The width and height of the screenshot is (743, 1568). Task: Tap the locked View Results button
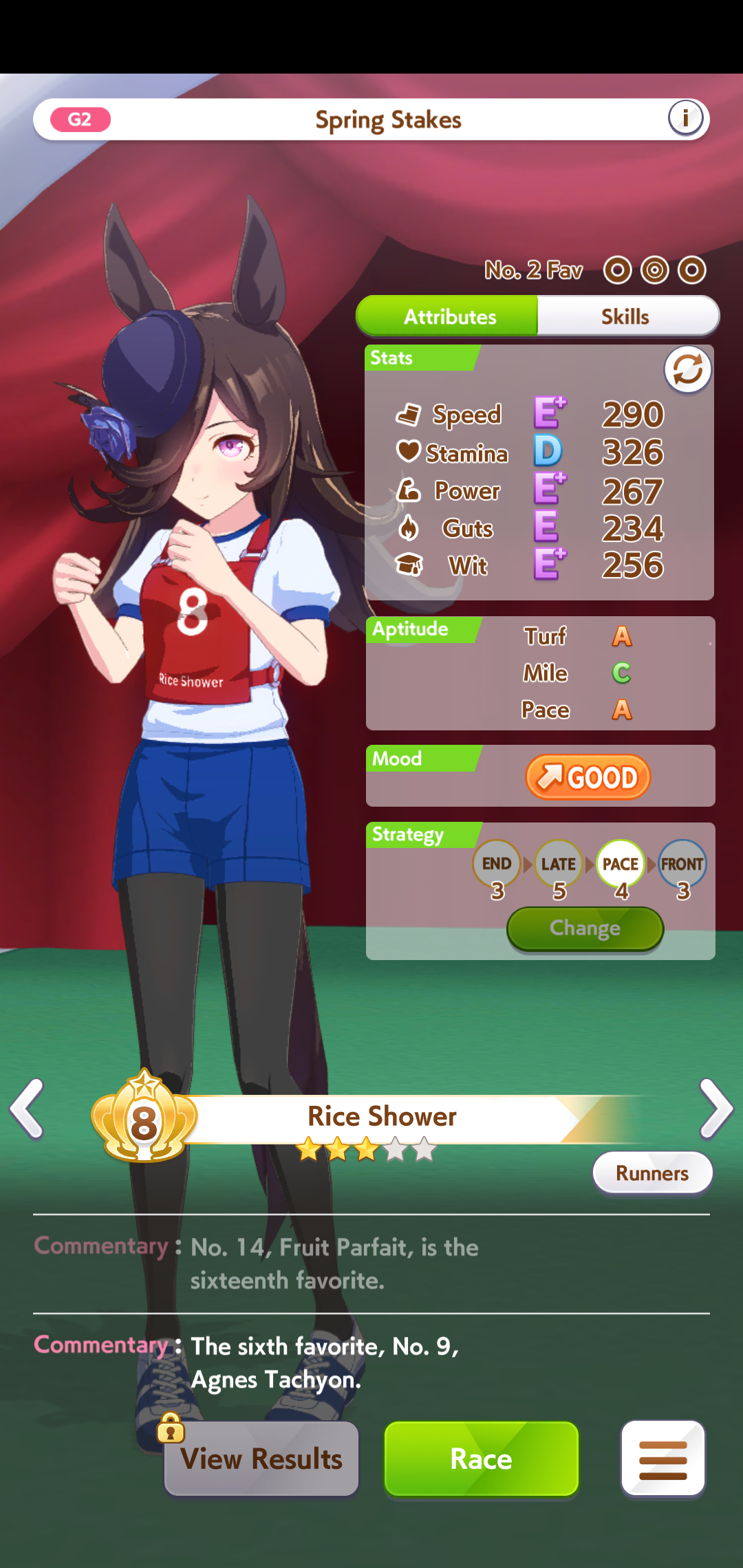pos(261,1459)
